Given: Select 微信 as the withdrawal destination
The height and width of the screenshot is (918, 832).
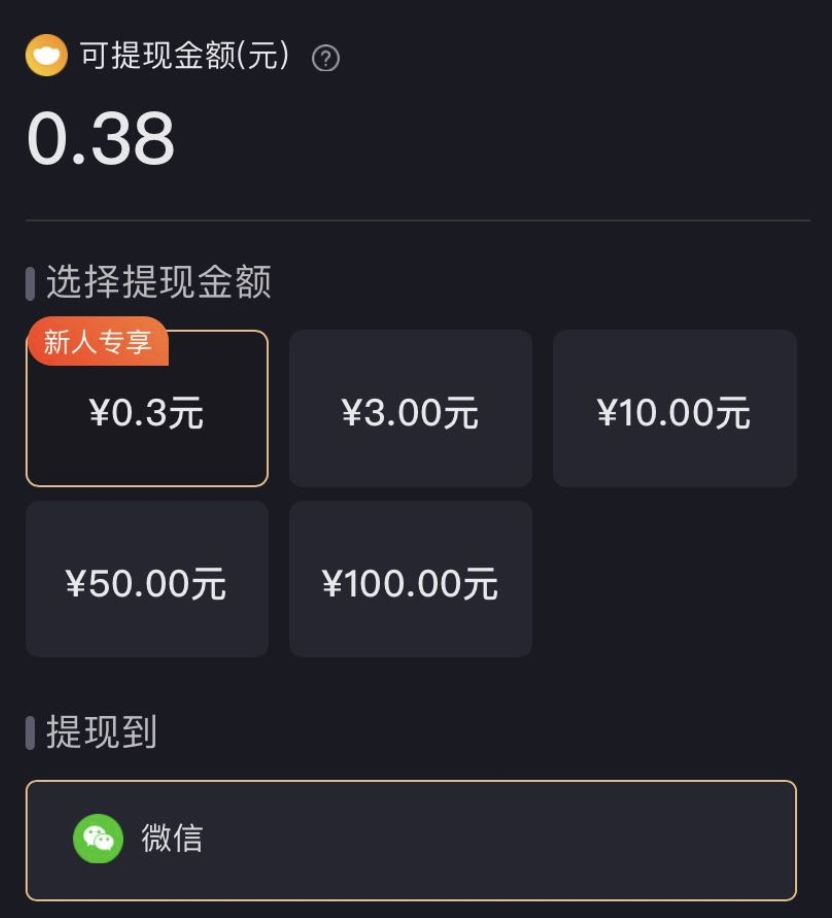Looking at the screenshot, I should pos(410,840).
